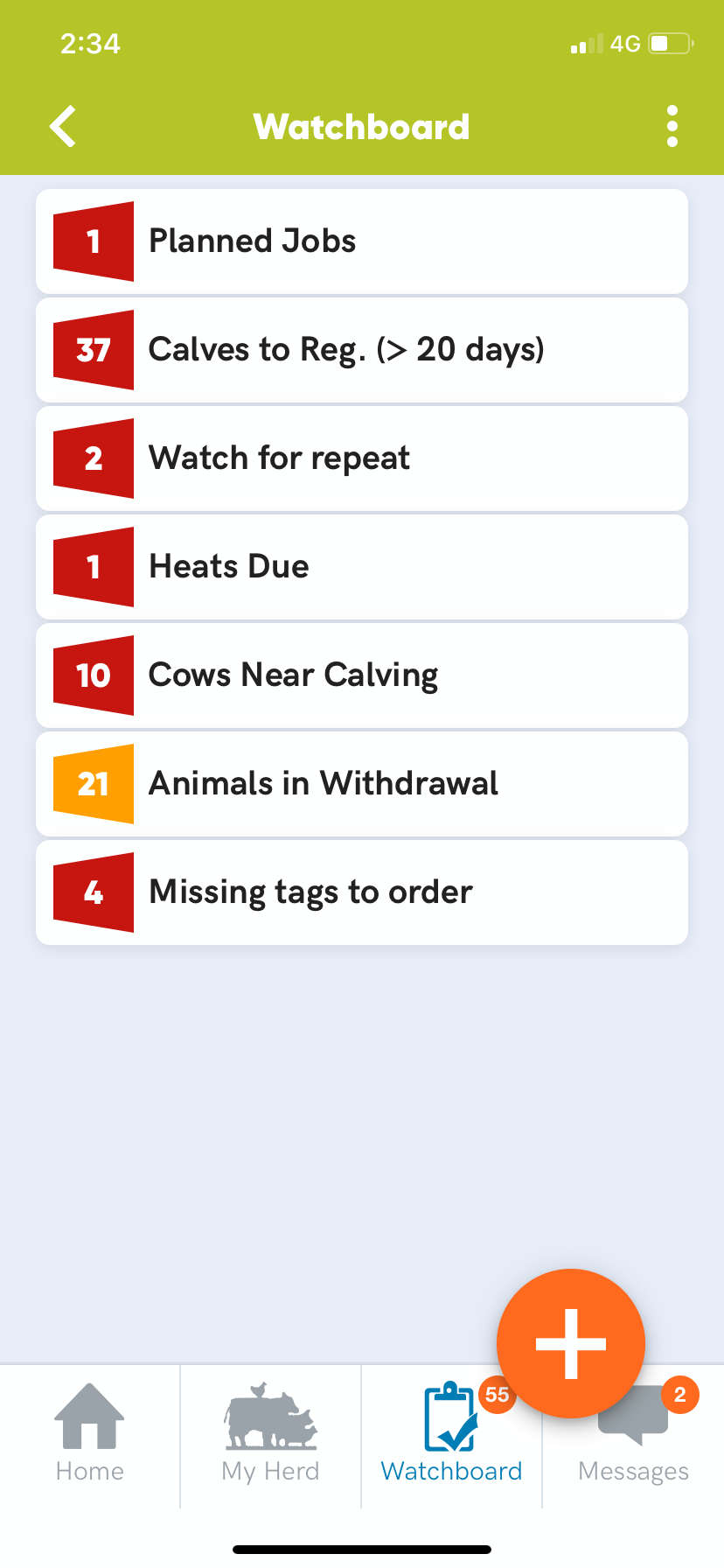
Task: Open the Planned Jobs list
Action: click(361, 241)
